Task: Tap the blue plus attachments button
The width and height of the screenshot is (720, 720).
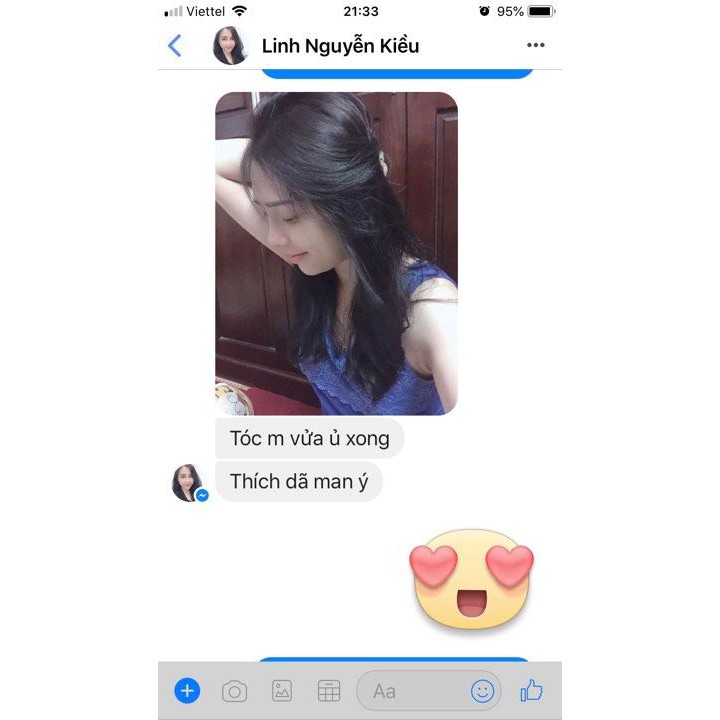Action: (x=187, y=690)
